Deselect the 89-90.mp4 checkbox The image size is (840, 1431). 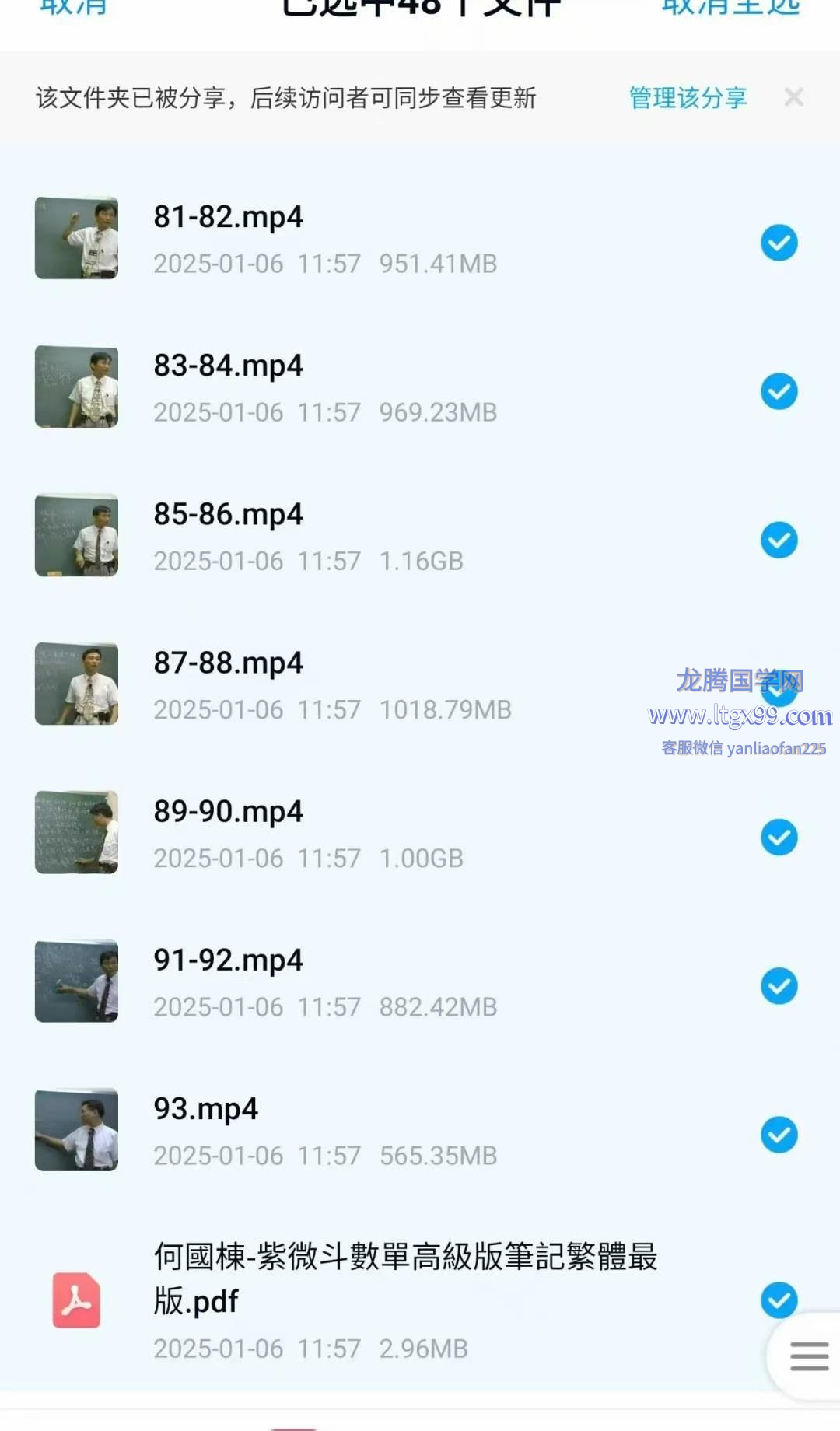[779, 838]
